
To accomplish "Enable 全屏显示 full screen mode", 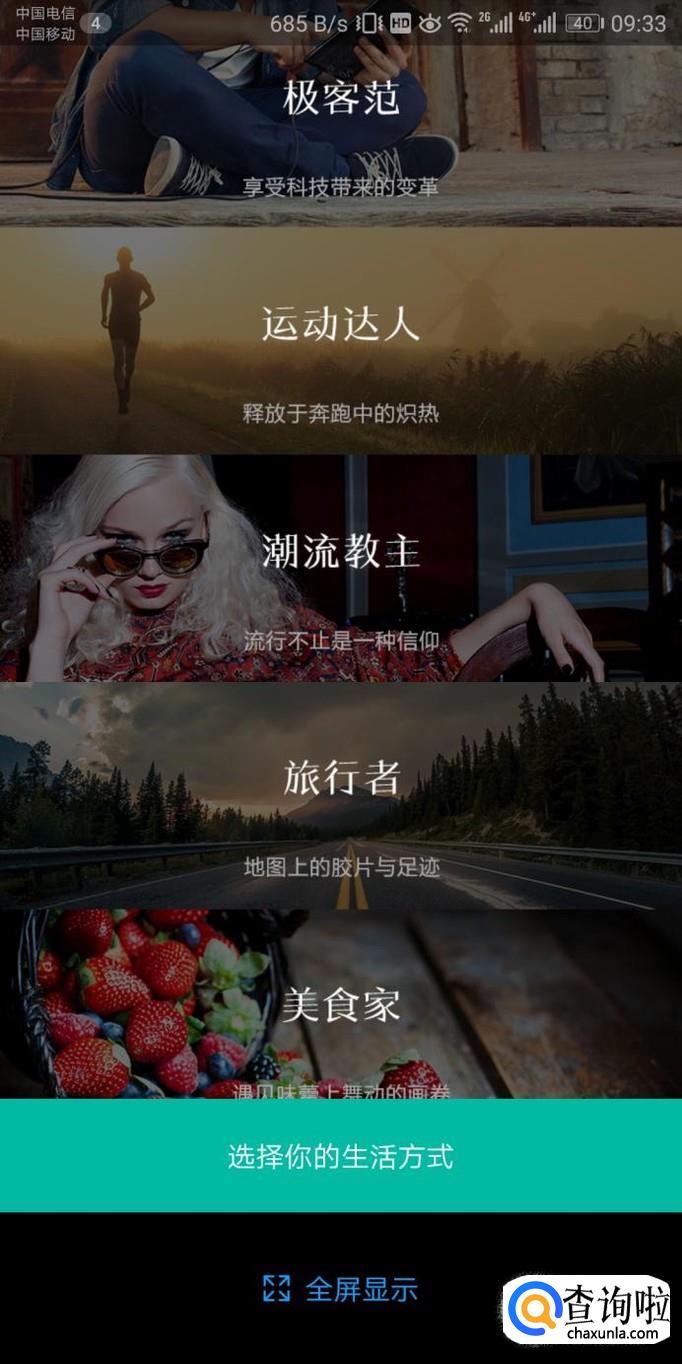I will pos(340,1289).
